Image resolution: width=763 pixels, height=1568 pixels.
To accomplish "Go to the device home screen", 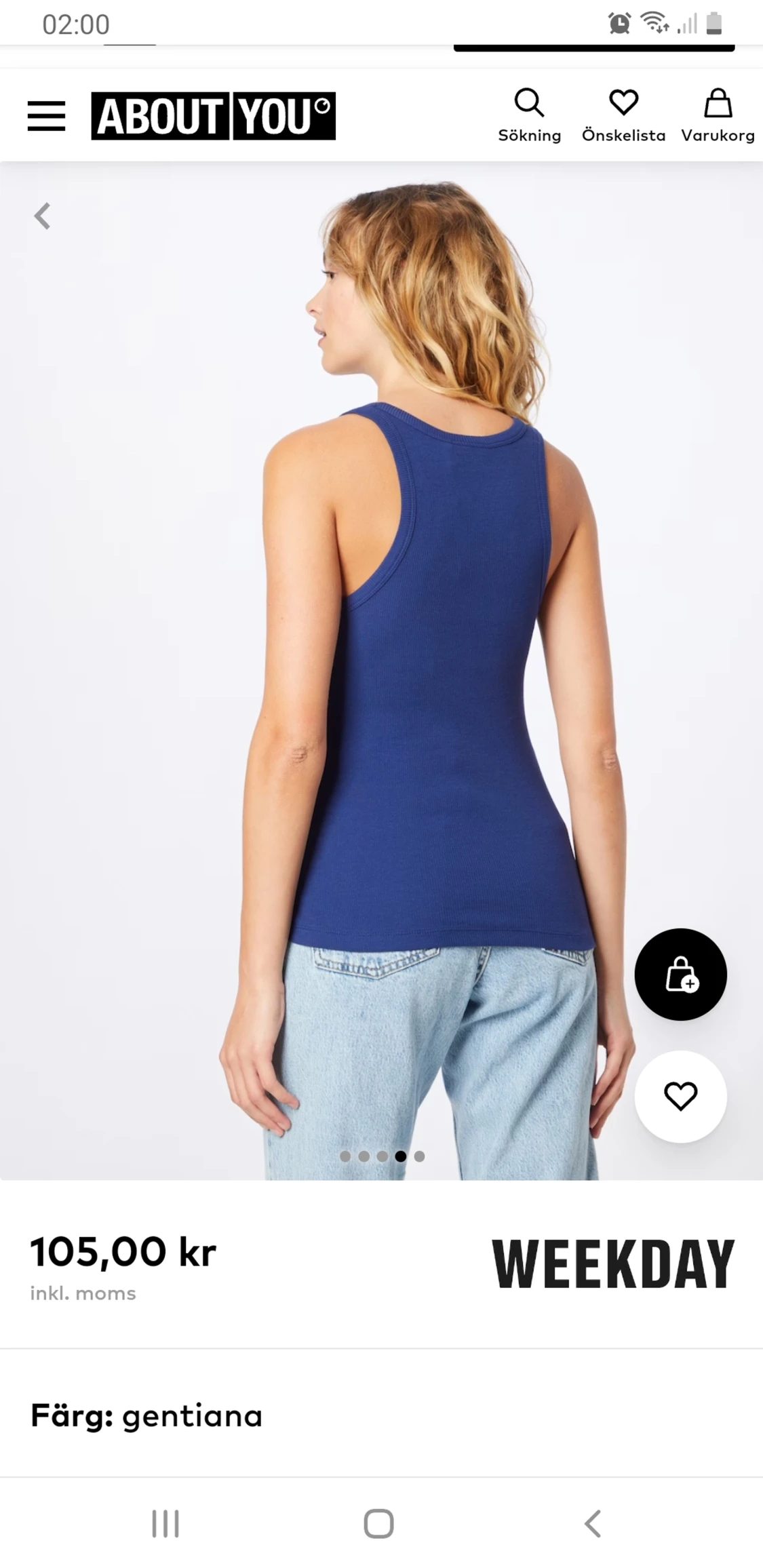I will coord(378,1524).
